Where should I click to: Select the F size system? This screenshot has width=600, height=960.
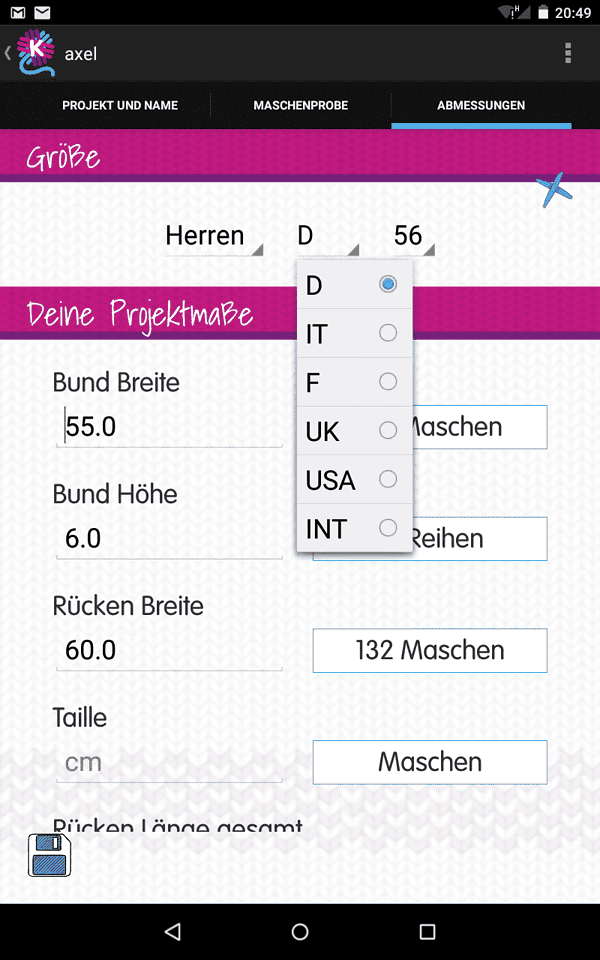point(354,382)
